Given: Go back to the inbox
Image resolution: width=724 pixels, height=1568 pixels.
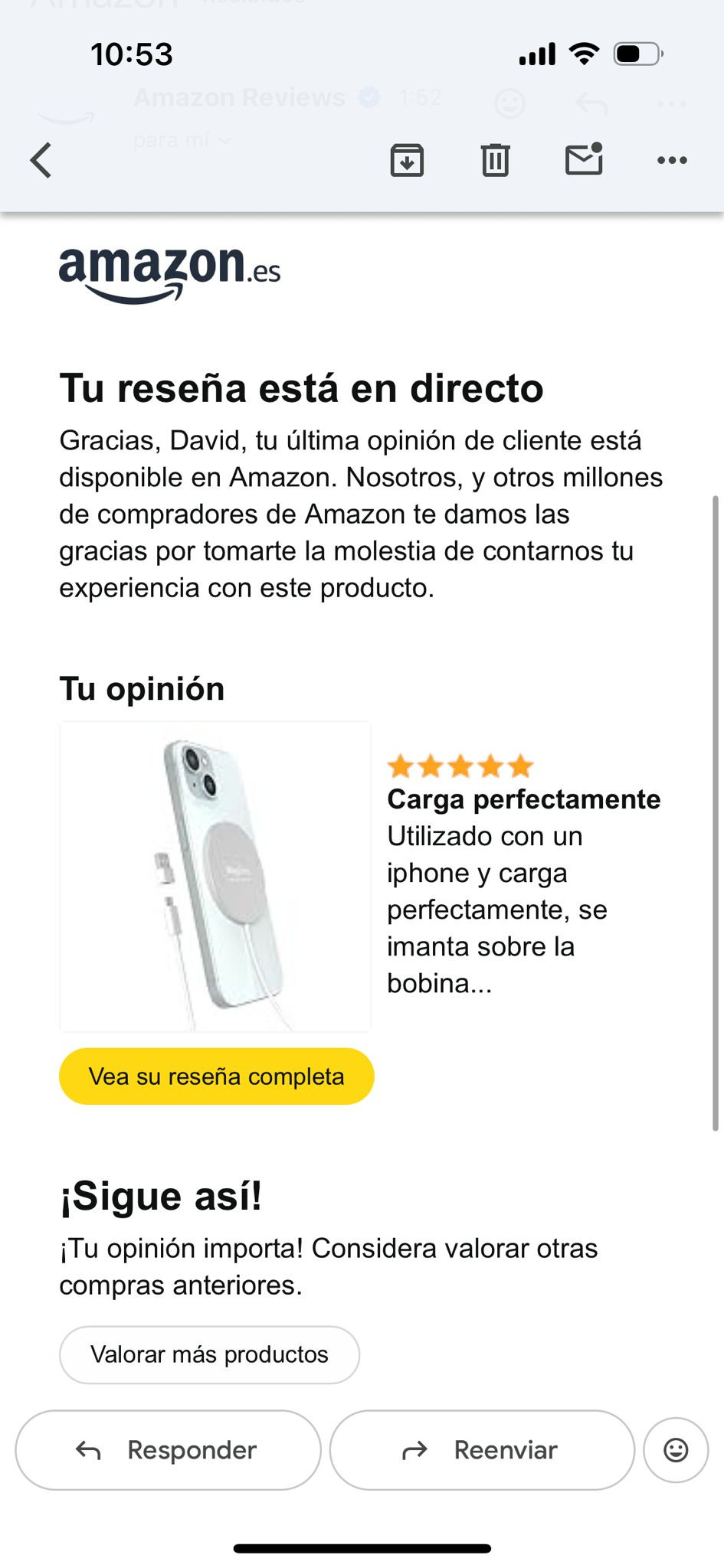Looking at the screenshot, I should pyautogui.click(x=41, y=160).
